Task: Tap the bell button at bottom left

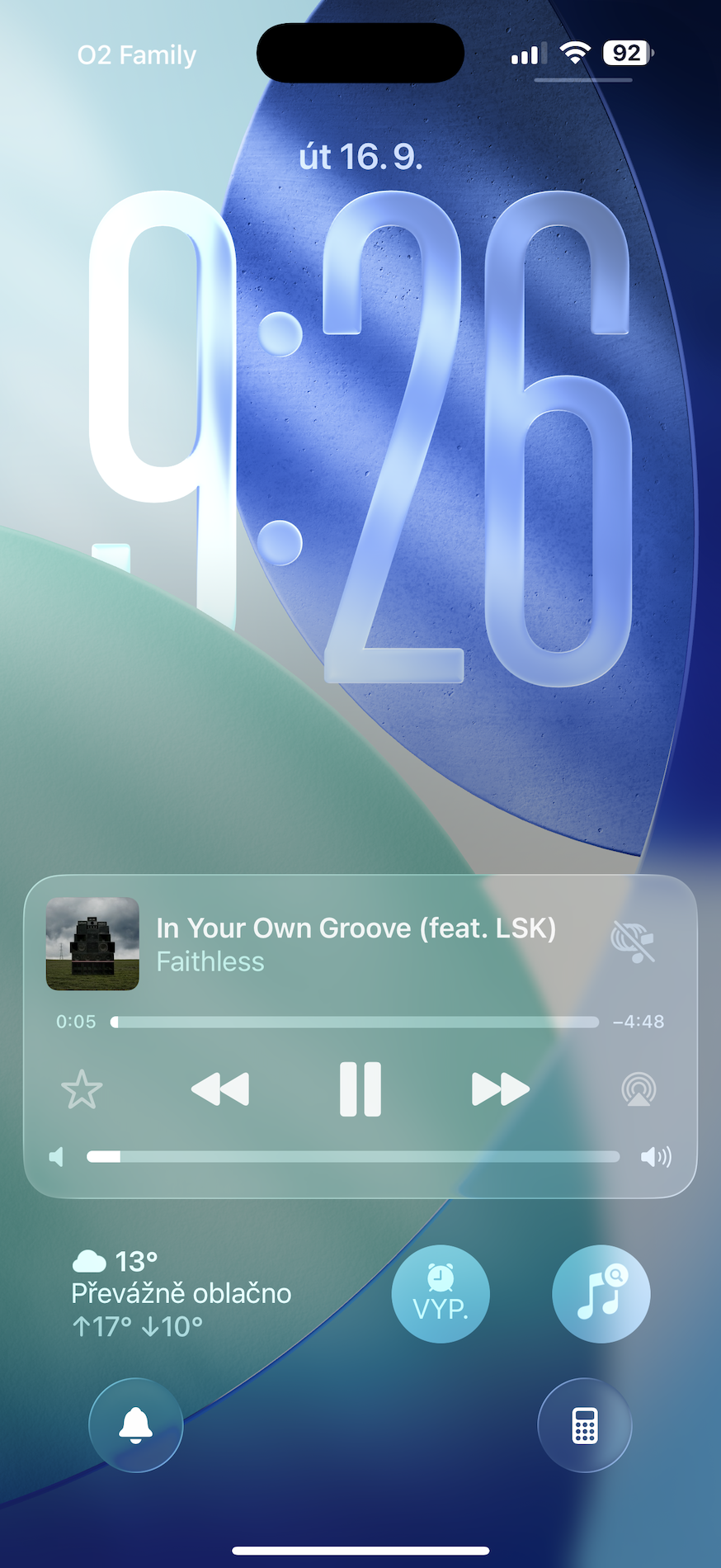Action: [x=136, y=1425]
